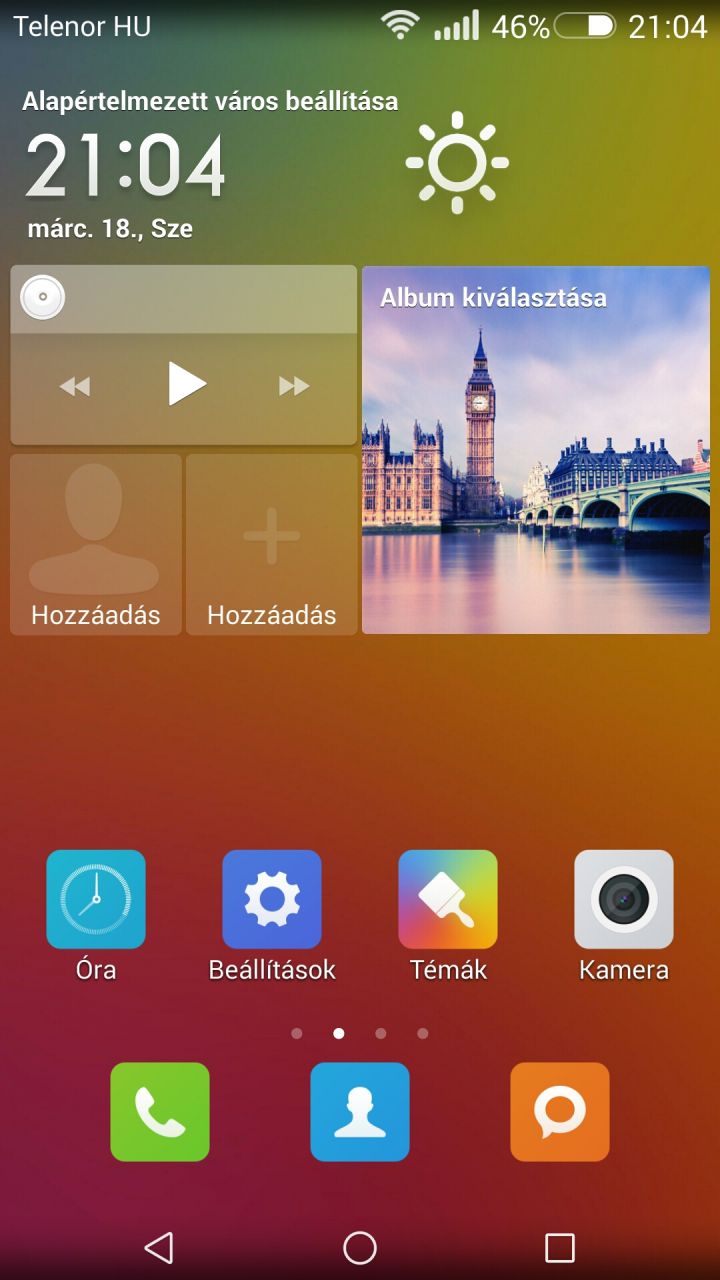Tap the clock time on the widget
The image size is (720, 1280).
pyautogui.click(x=125, y=166)
